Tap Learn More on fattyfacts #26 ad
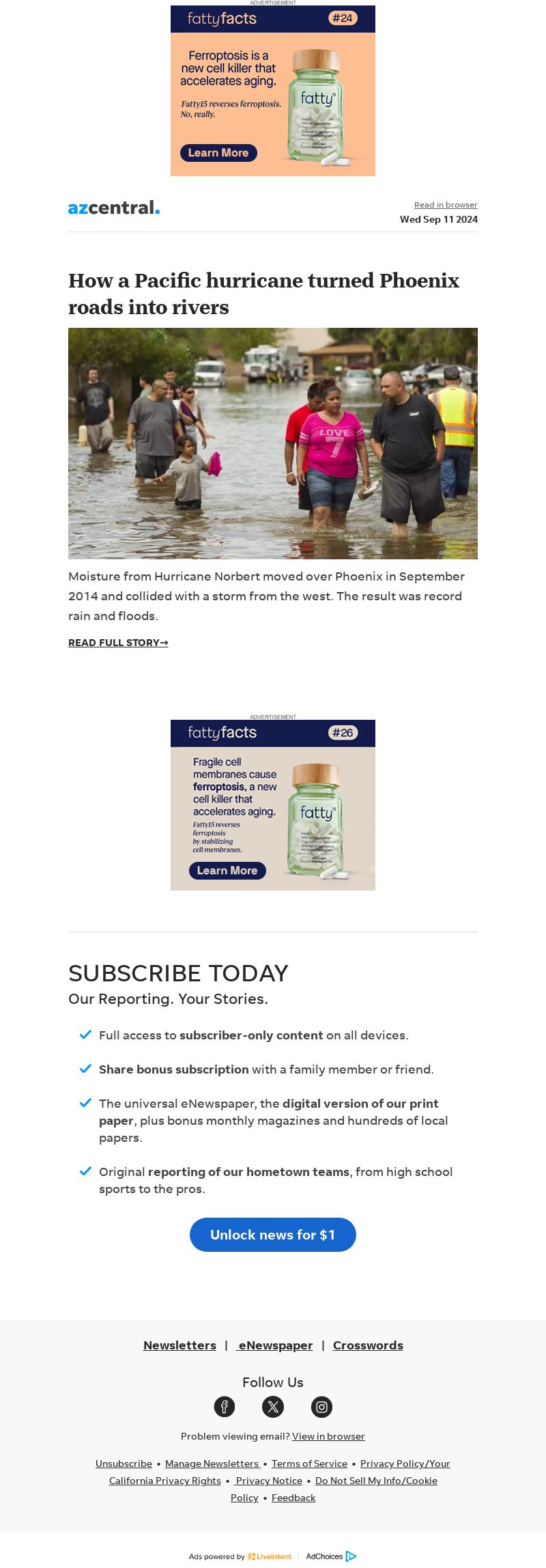This screenshot has height=1568, width=546. [x=227, y=871]
